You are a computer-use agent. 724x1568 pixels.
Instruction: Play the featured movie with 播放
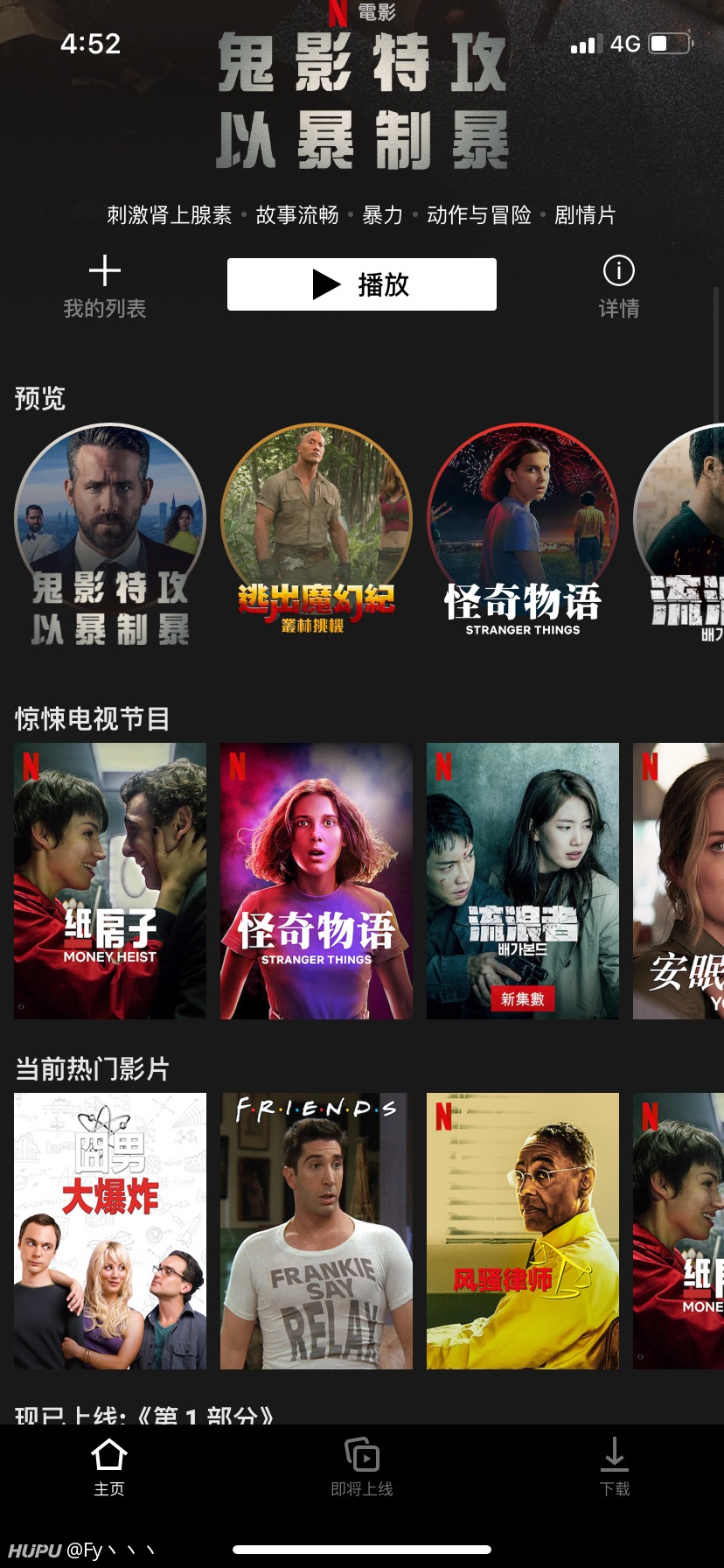(x=362, y=284)
